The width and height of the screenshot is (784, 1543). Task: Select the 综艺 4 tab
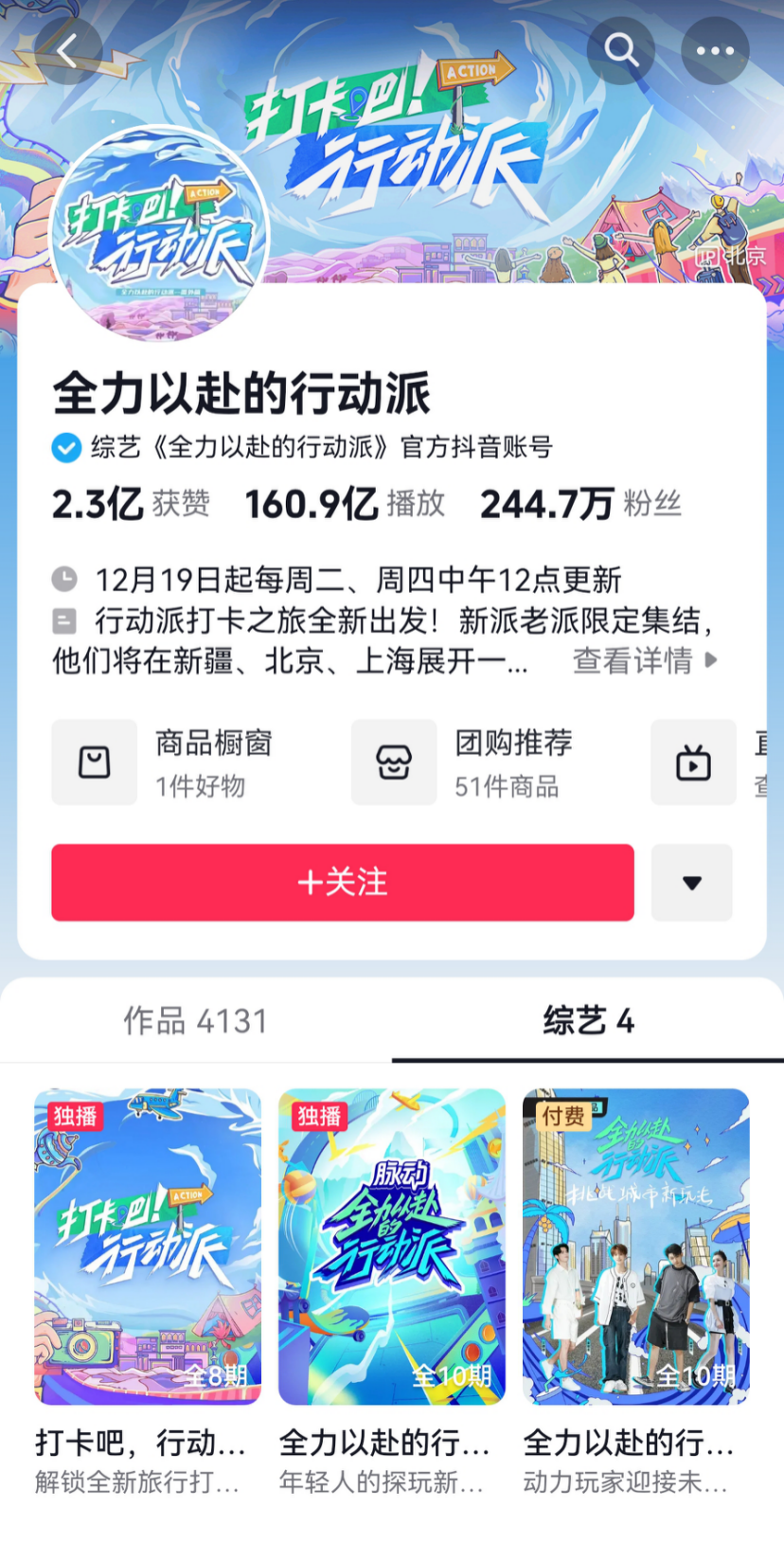coord(588,1021)
